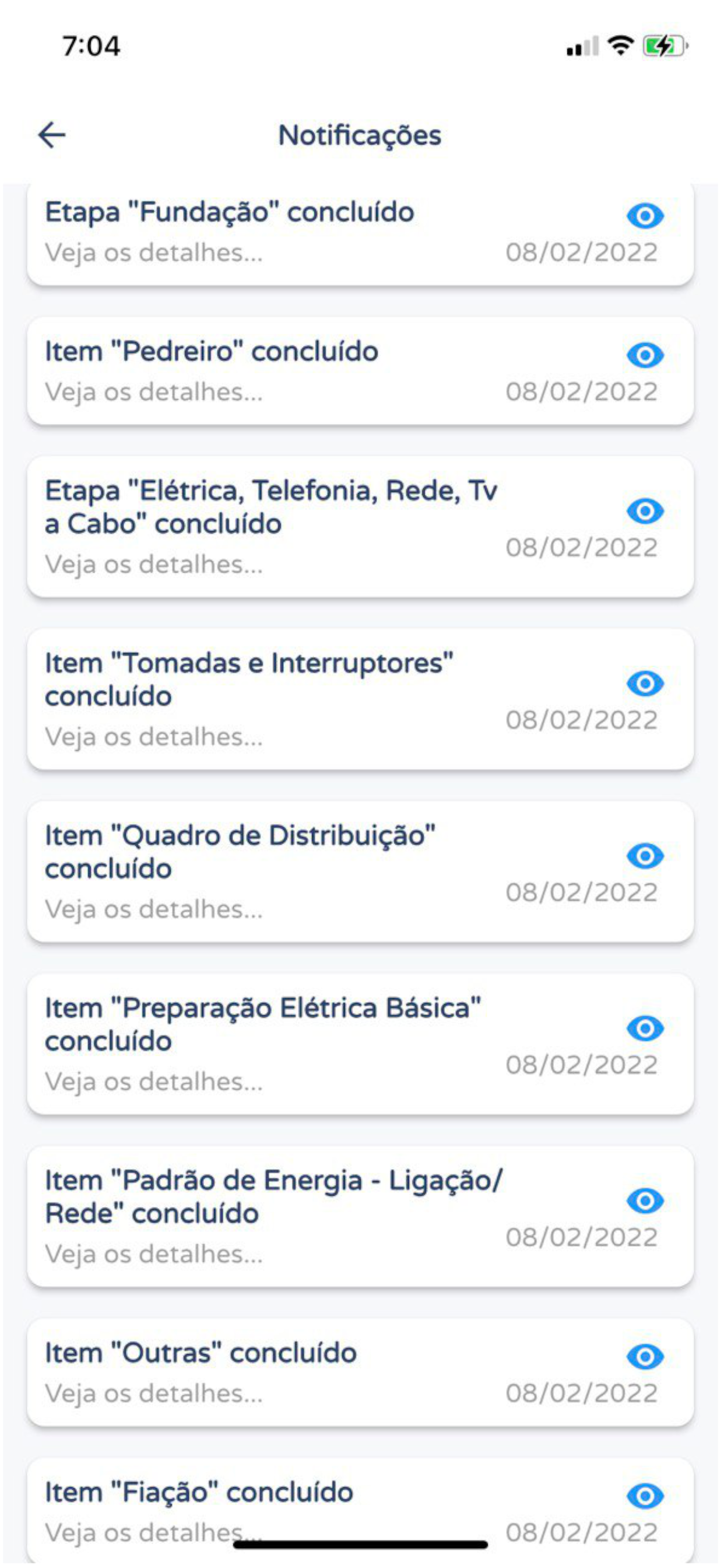Image resolution: width=724 pixels, height=1568 pixels.
Task: Open the "Quadro de Distribuição" notification
Action: click(x=360, y=871)
